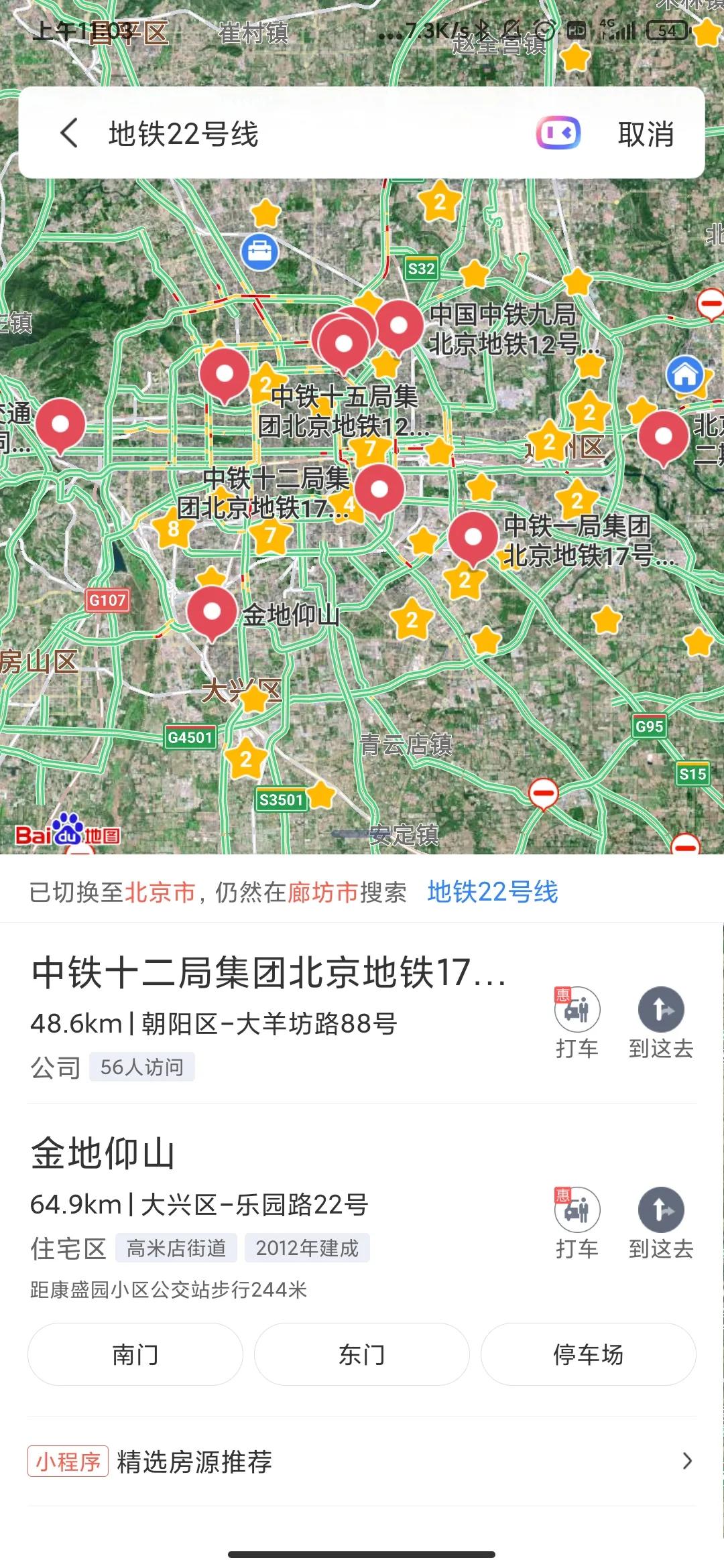The width and height of the screenshot is (724, 1568).
Task: Open the 停车场 shortcut for 金地仰山
Action: (x=589, y=1354)
